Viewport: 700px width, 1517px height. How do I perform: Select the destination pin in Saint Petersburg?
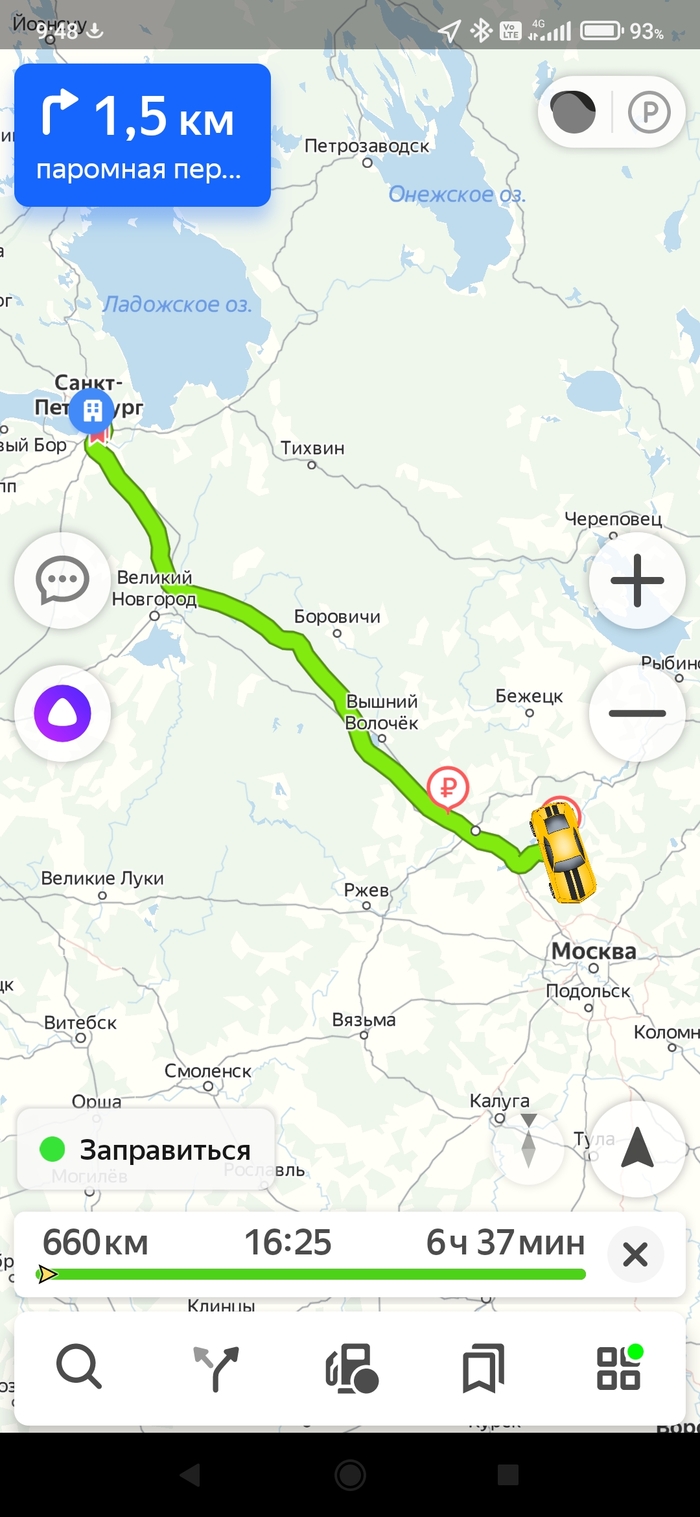(93, 410)
